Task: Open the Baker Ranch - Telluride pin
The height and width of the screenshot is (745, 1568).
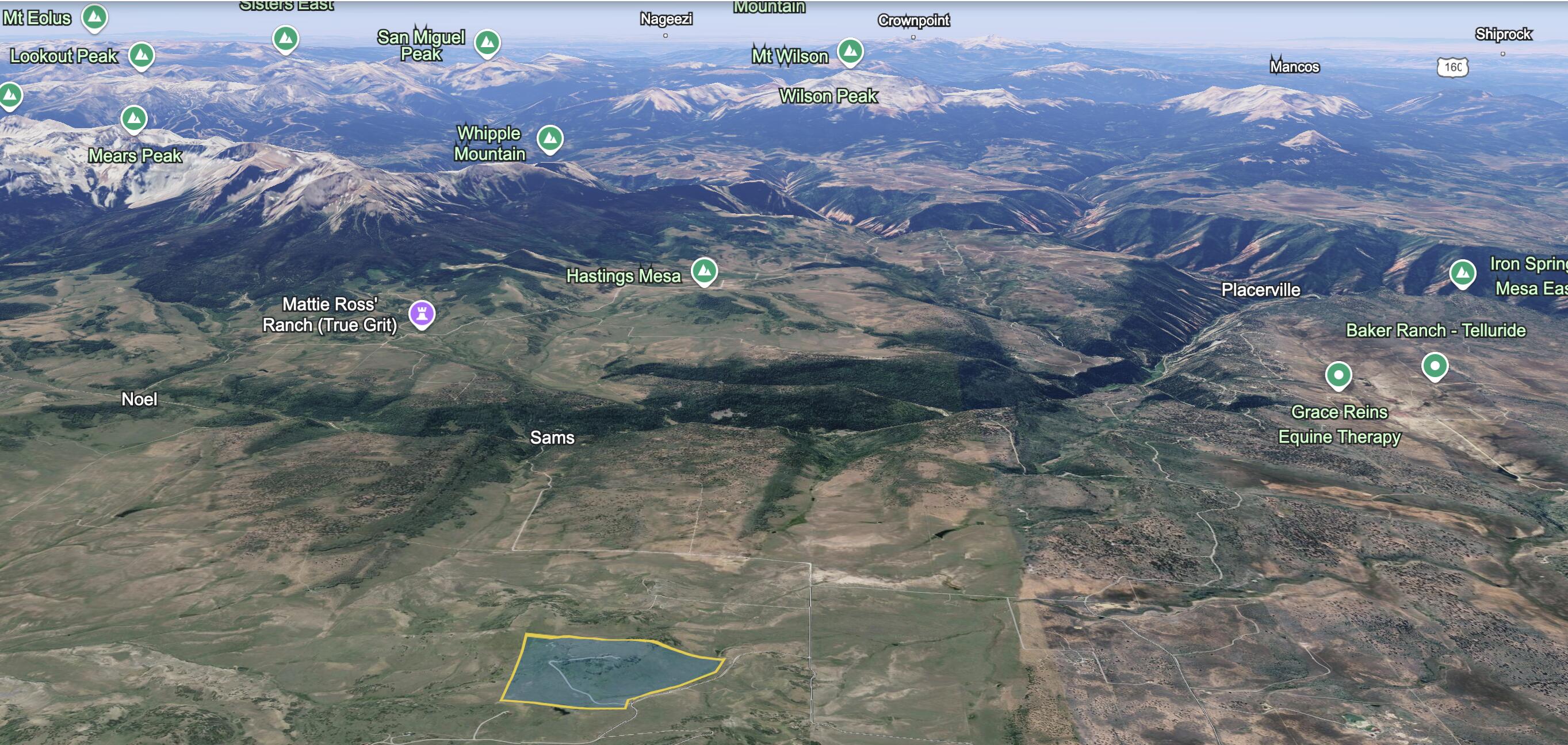Action: point(1434,366)
